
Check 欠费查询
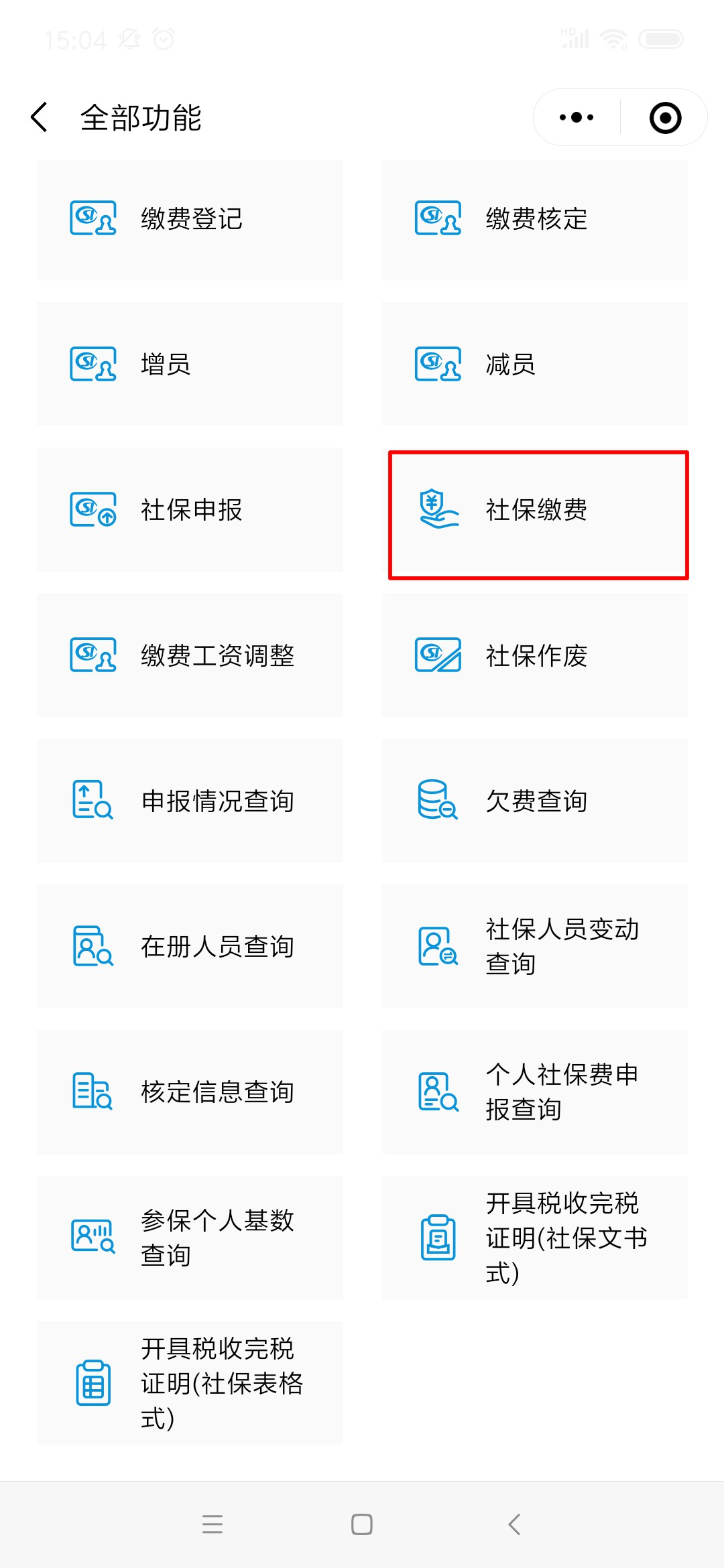[534, 800]
